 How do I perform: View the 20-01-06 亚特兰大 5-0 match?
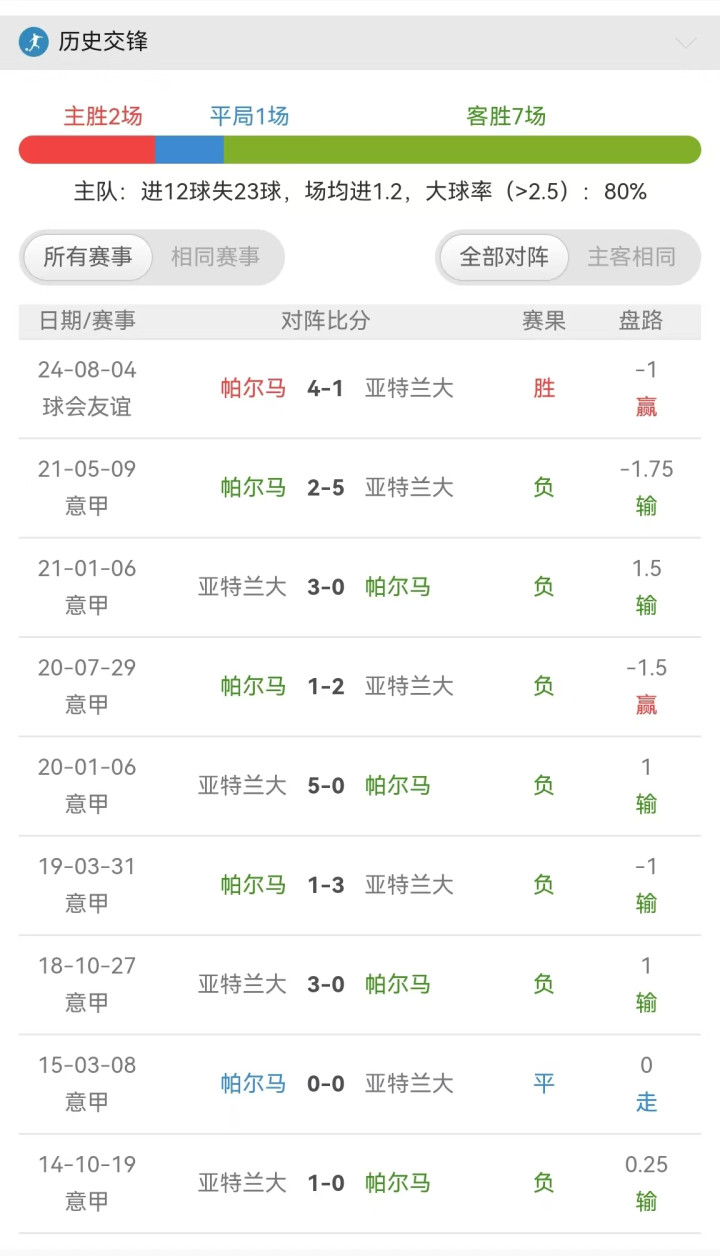(x=360, y=786)
